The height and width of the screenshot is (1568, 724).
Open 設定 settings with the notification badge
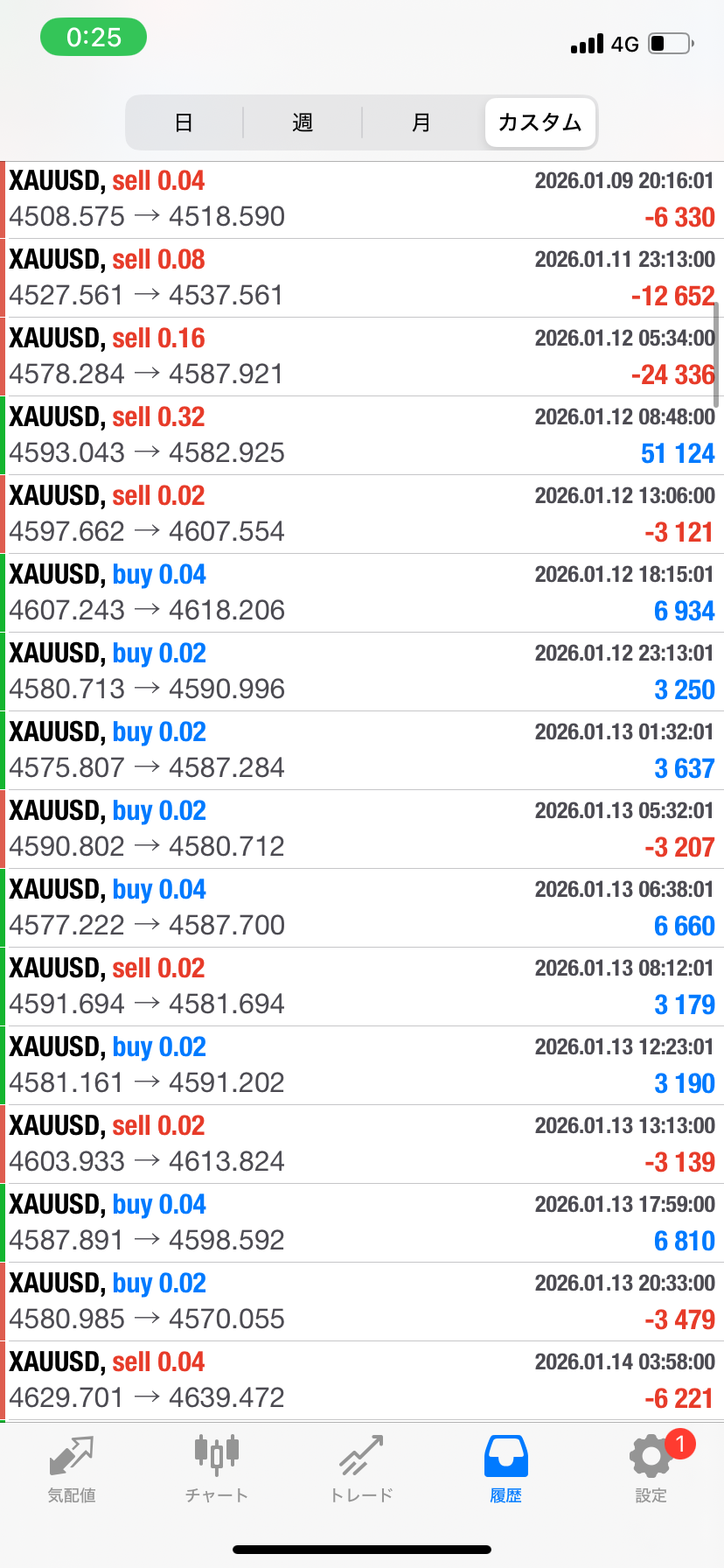(651, 1470)
